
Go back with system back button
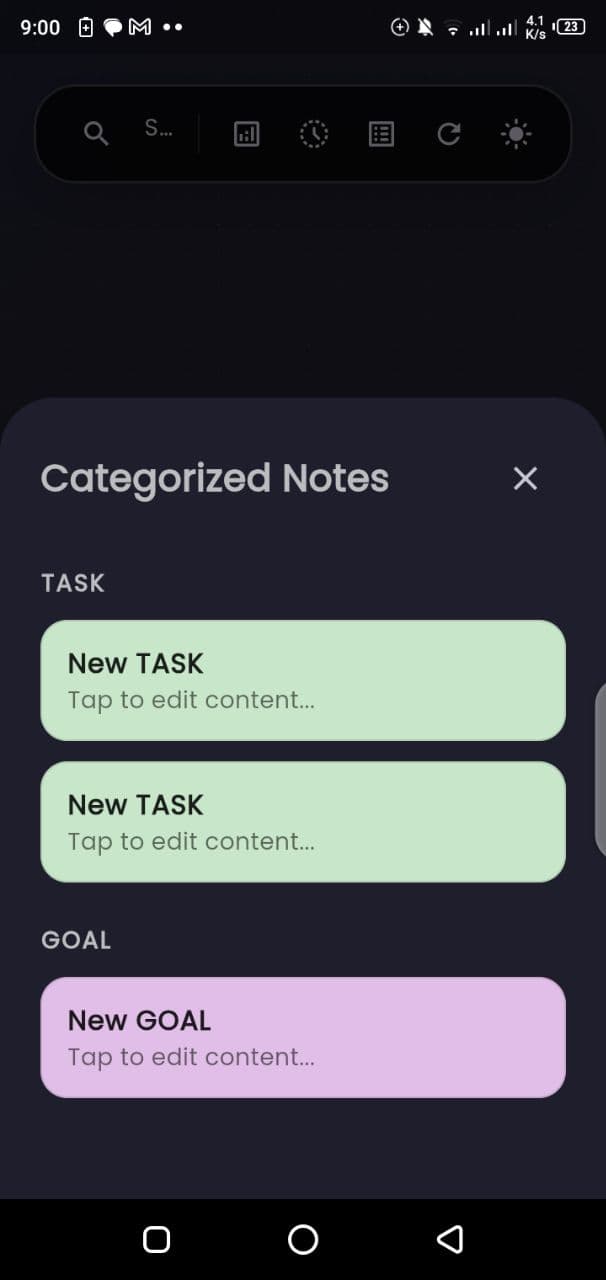click(x=450, y=1240)
